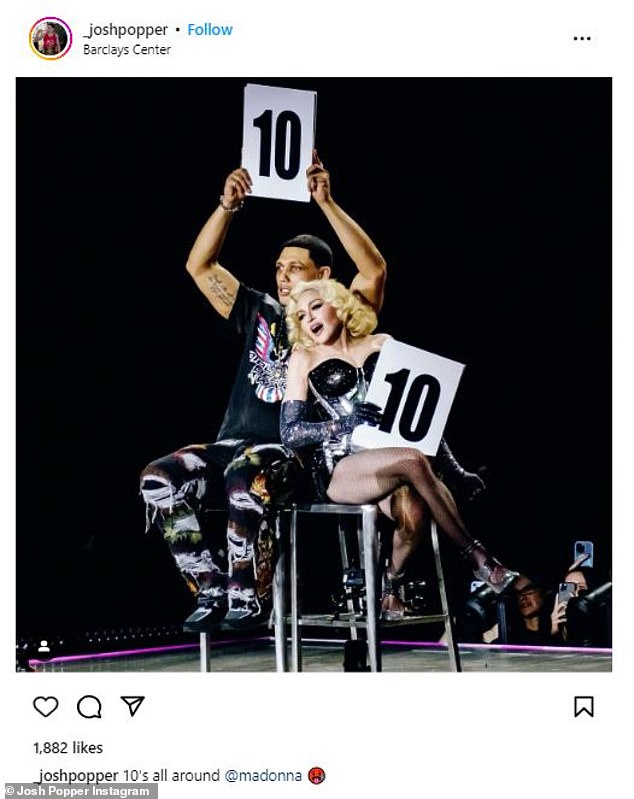View the 1,882 likes list
This screenshot has width=634, height=799.
68,747
